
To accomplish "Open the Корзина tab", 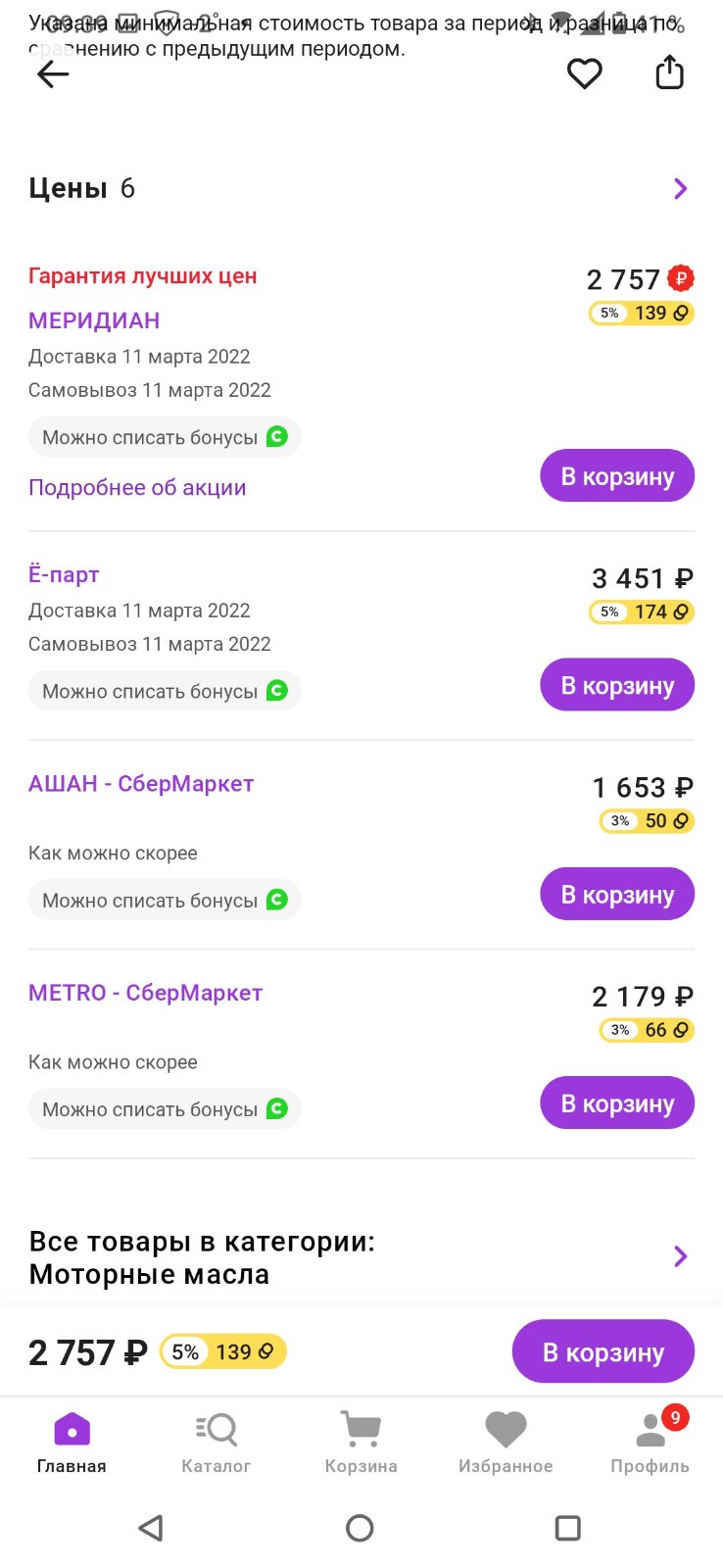I will [361, 1443].
